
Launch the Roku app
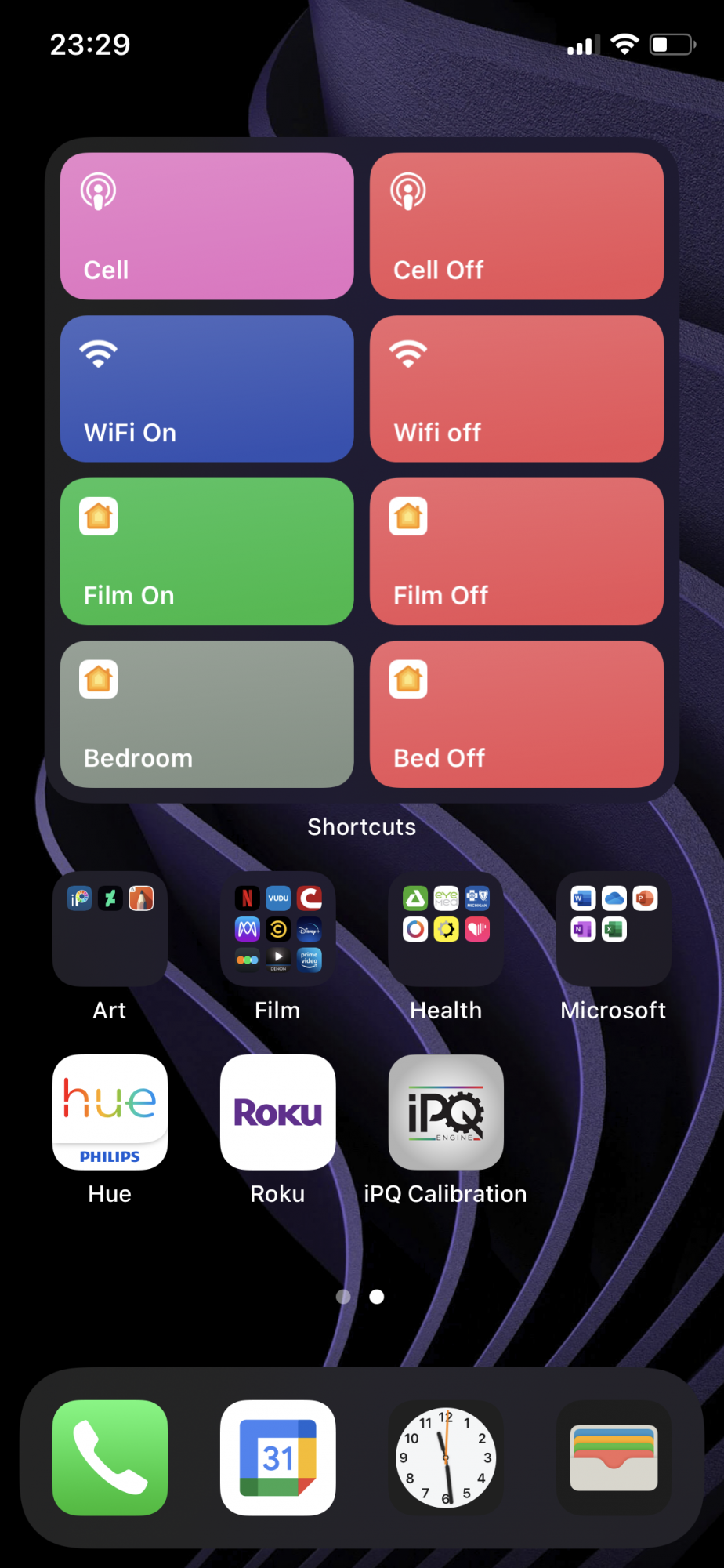[x=277, y=1112]
